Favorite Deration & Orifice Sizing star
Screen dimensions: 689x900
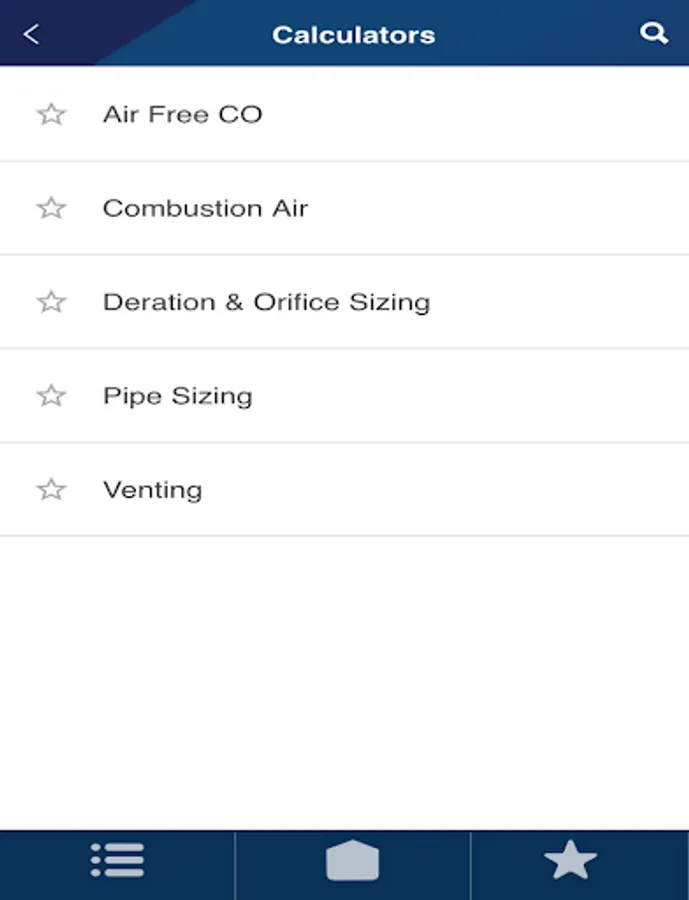click(x=51, y=302)
